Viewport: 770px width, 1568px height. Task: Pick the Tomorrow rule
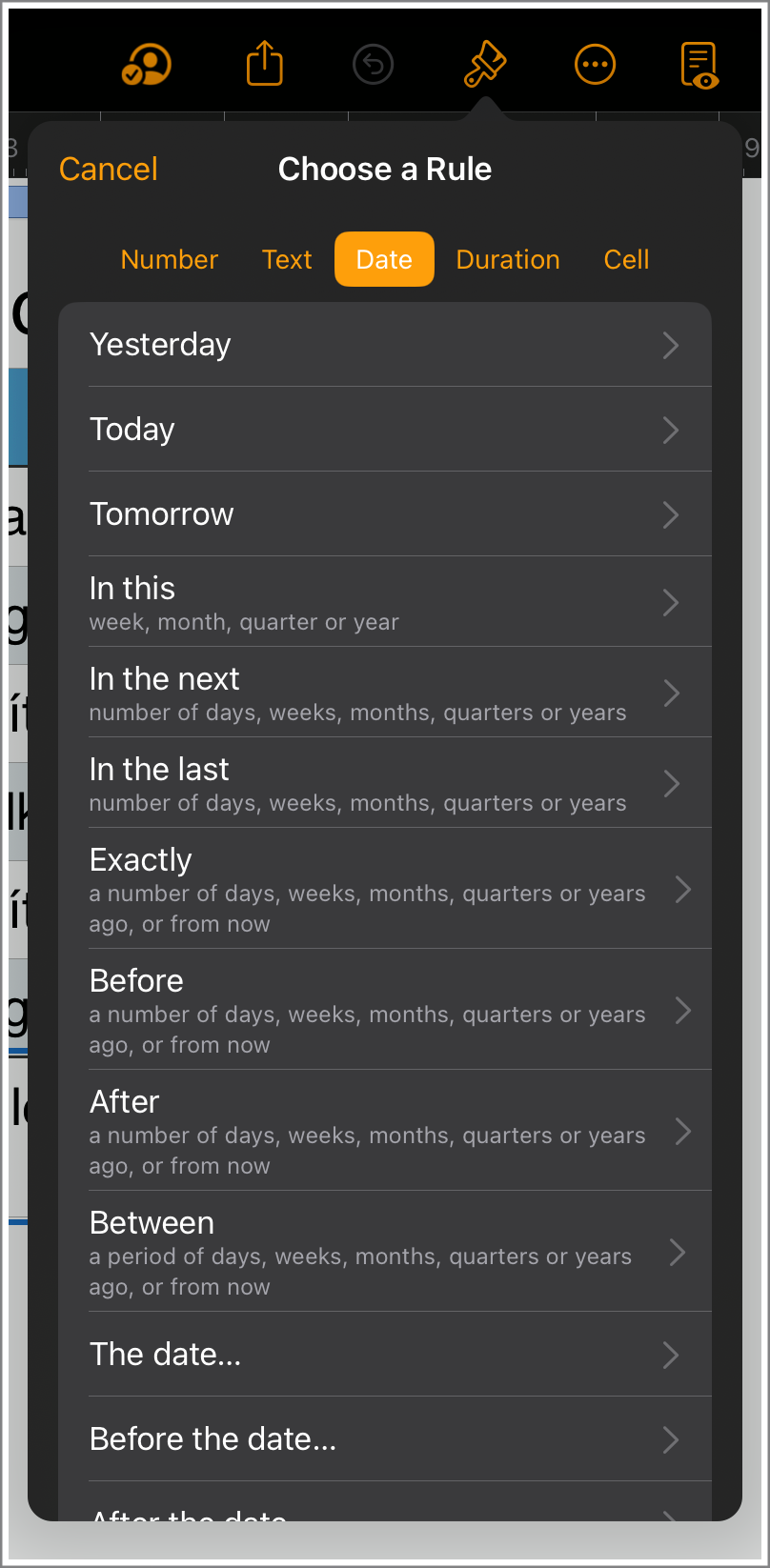pyautogui.click(x=385, y=514)
